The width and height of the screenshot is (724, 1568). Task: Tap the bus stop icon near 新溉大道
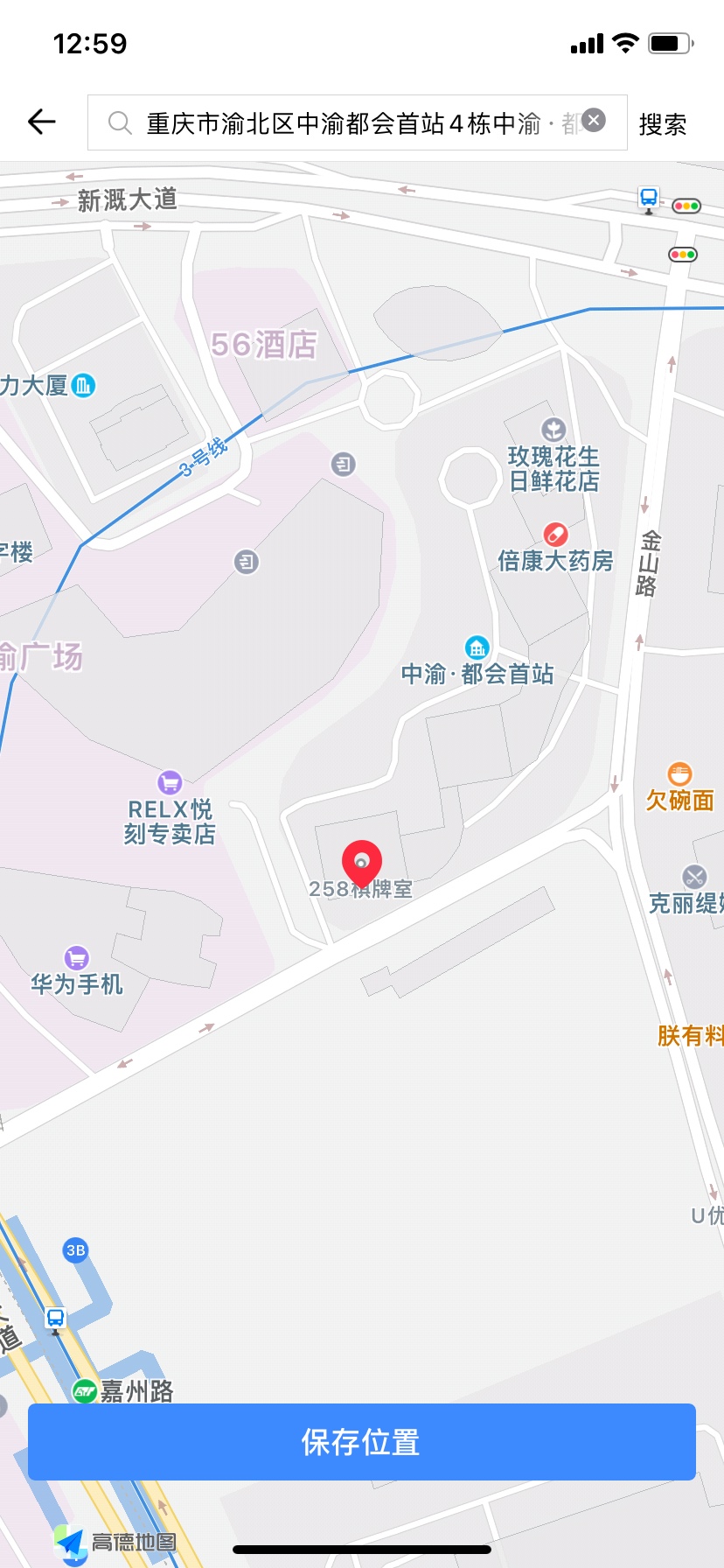(648, 200)
